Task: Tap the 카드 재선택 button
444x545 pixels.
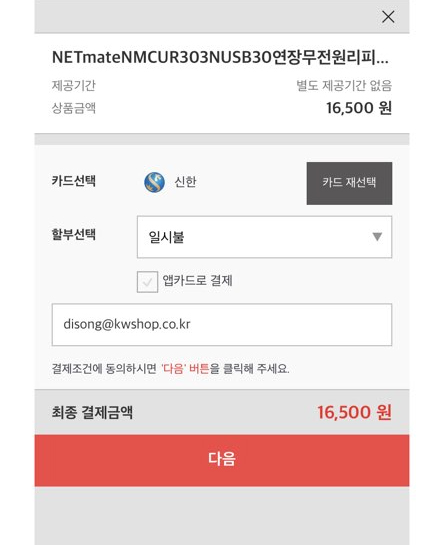Action: 349,183
